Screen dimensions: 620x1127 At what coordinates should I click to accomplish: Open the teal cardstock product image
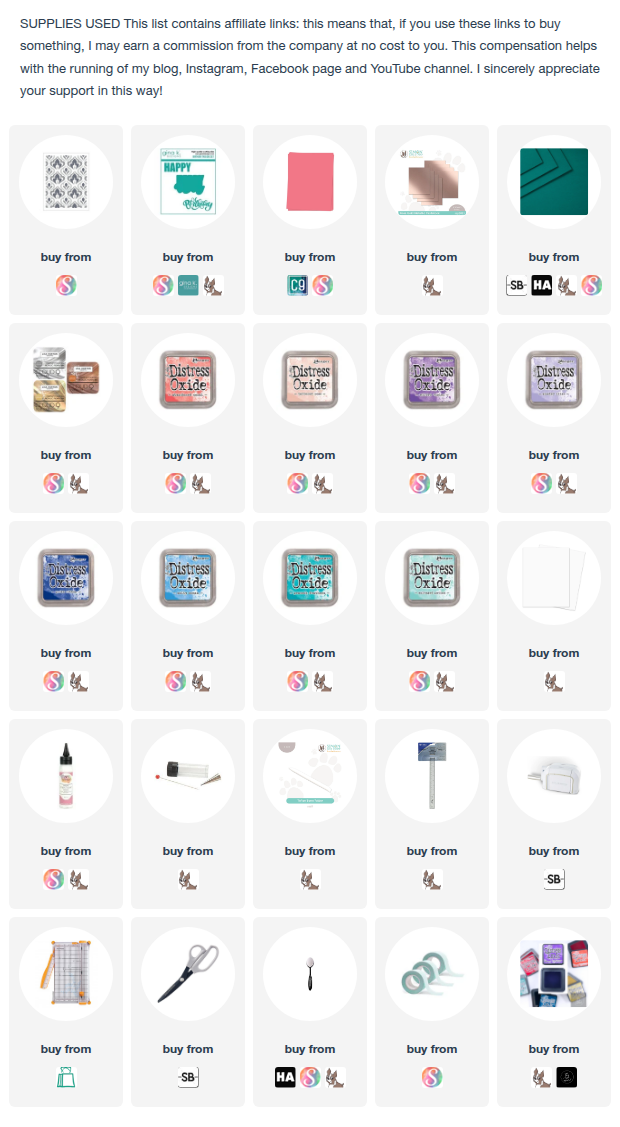point(553,181)
